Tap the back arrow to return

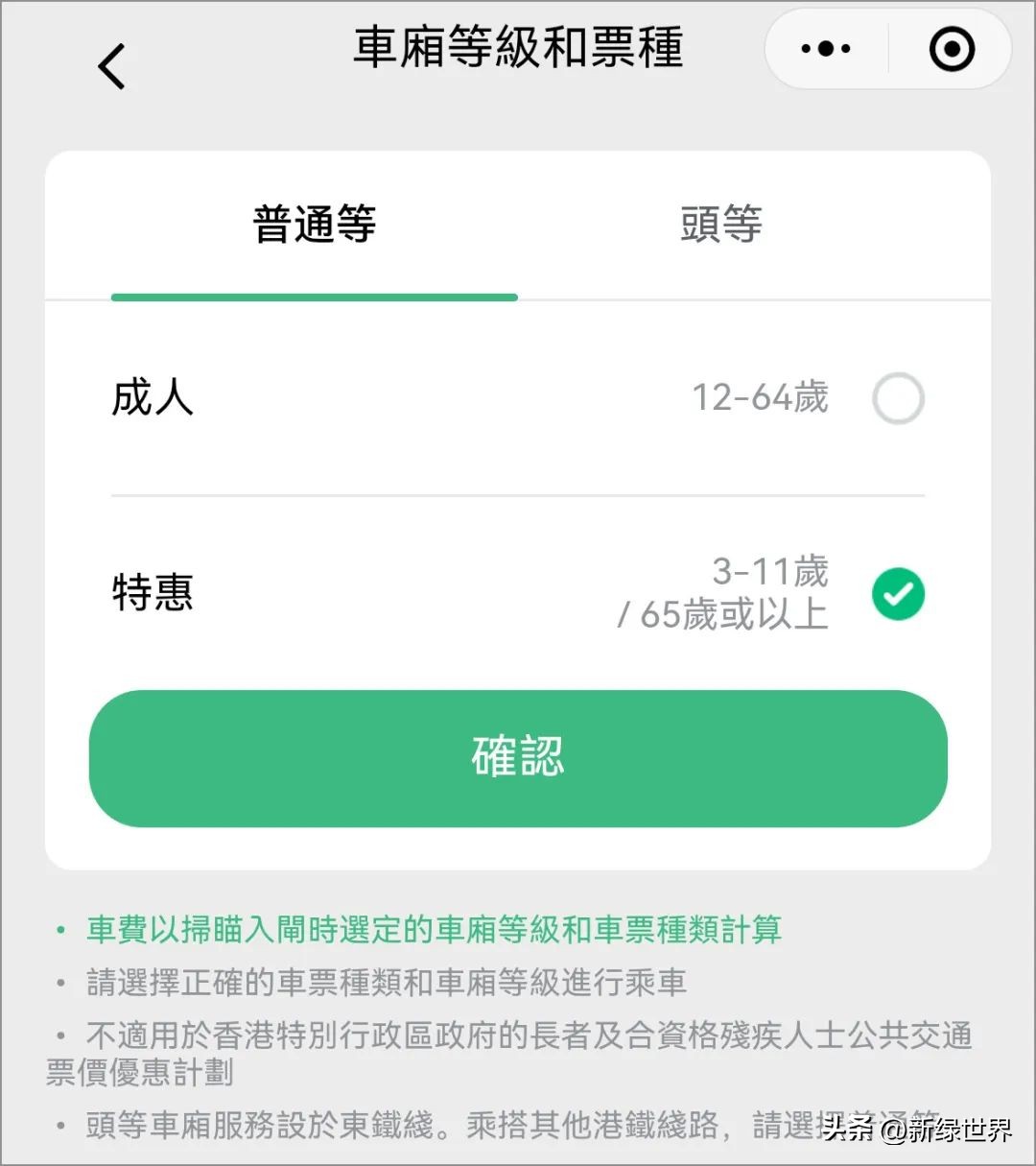pyautogui.click(x=111, y=65)
